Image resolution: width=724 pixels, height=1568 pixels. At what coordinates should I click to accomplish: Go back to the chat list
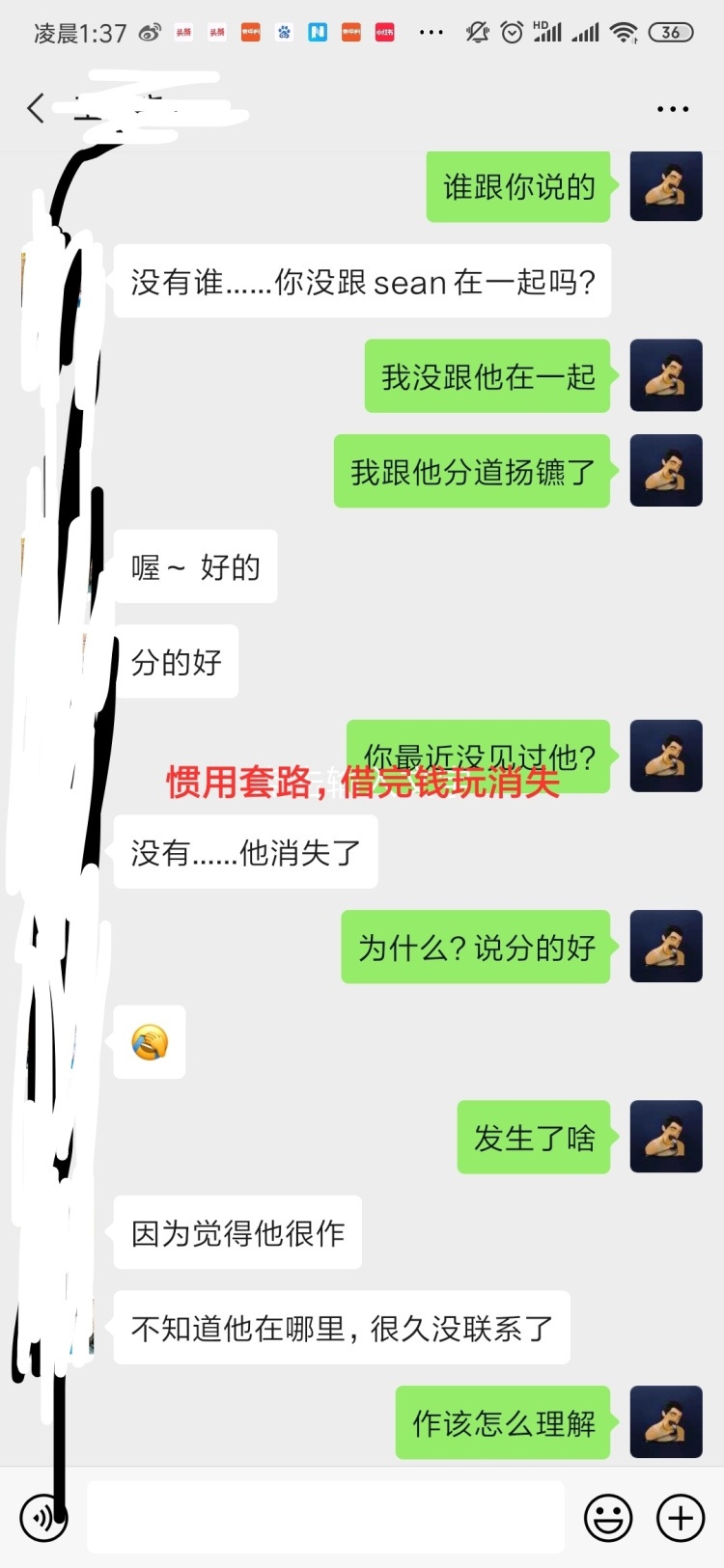36,108
